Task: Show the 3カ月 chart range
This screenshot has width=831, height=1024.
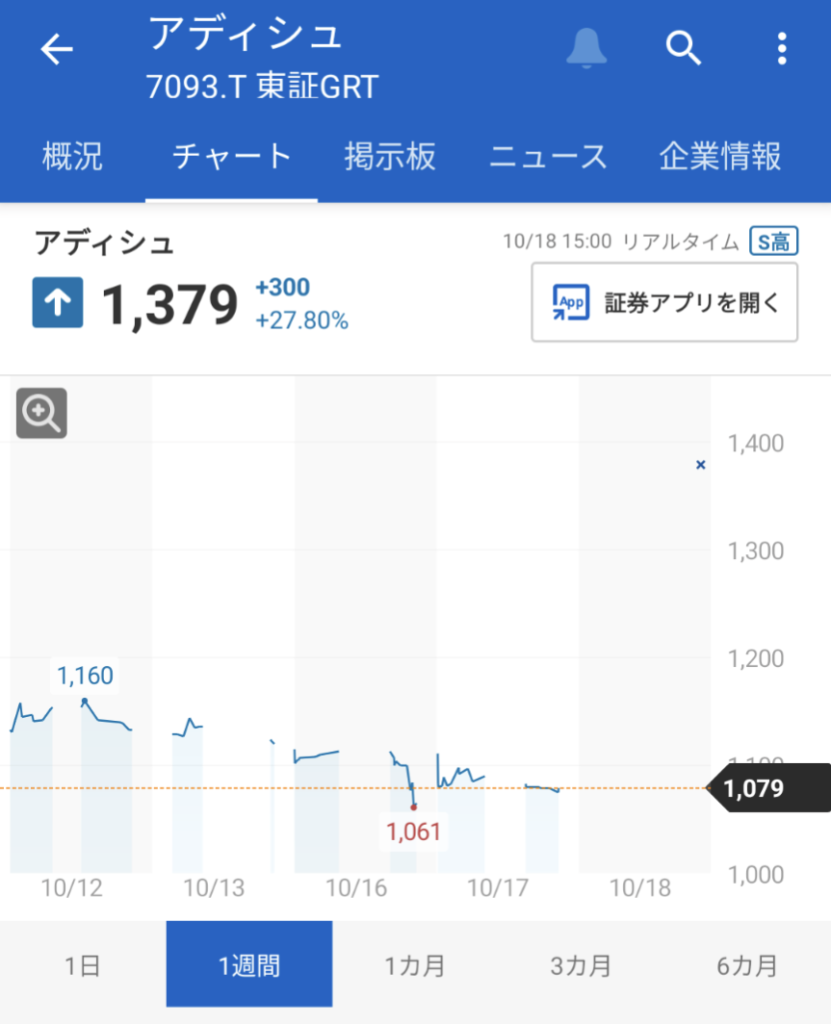Action: 581,966
